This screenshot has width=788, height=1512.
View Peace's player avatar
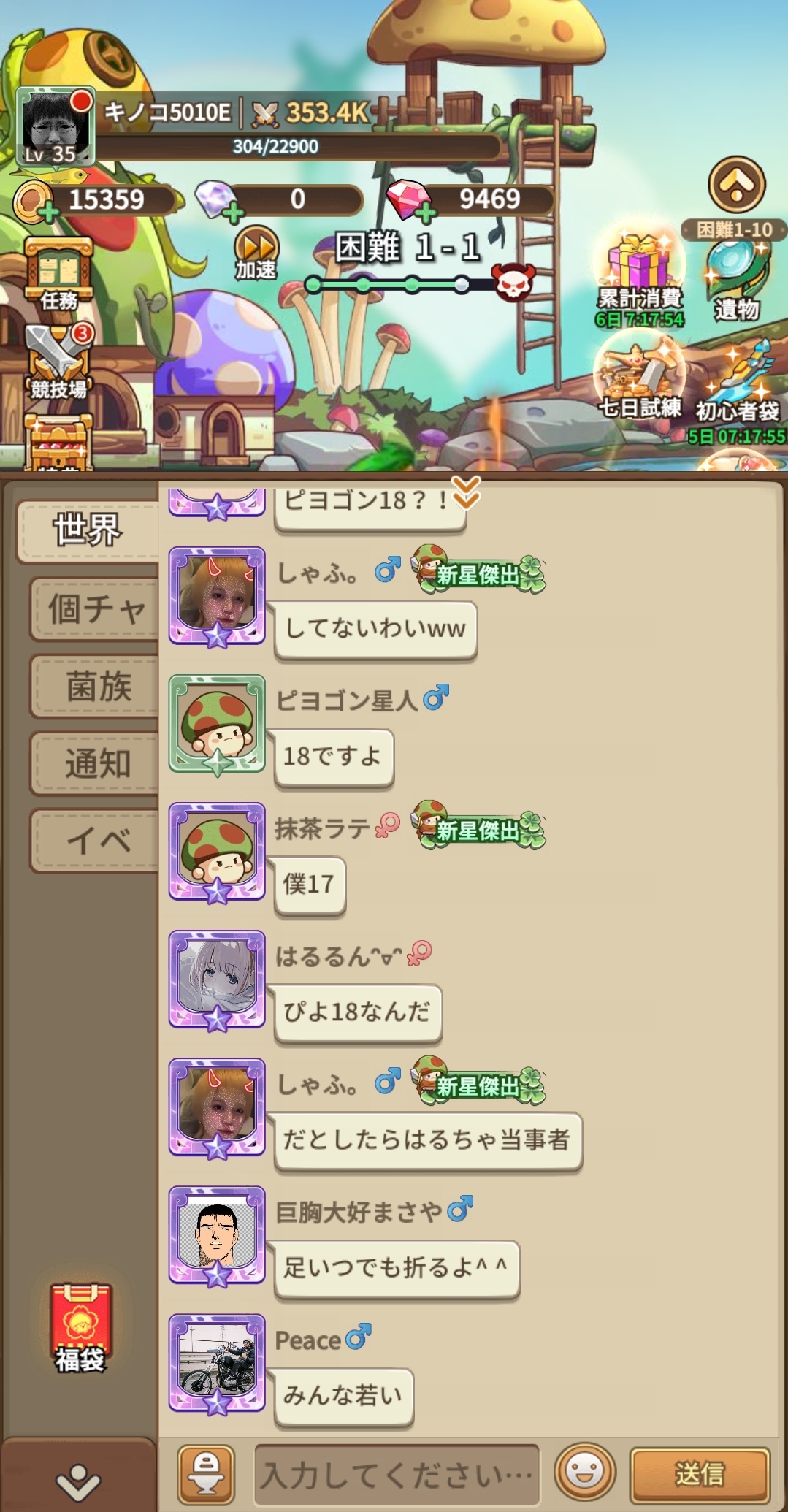pos(217,1363)
